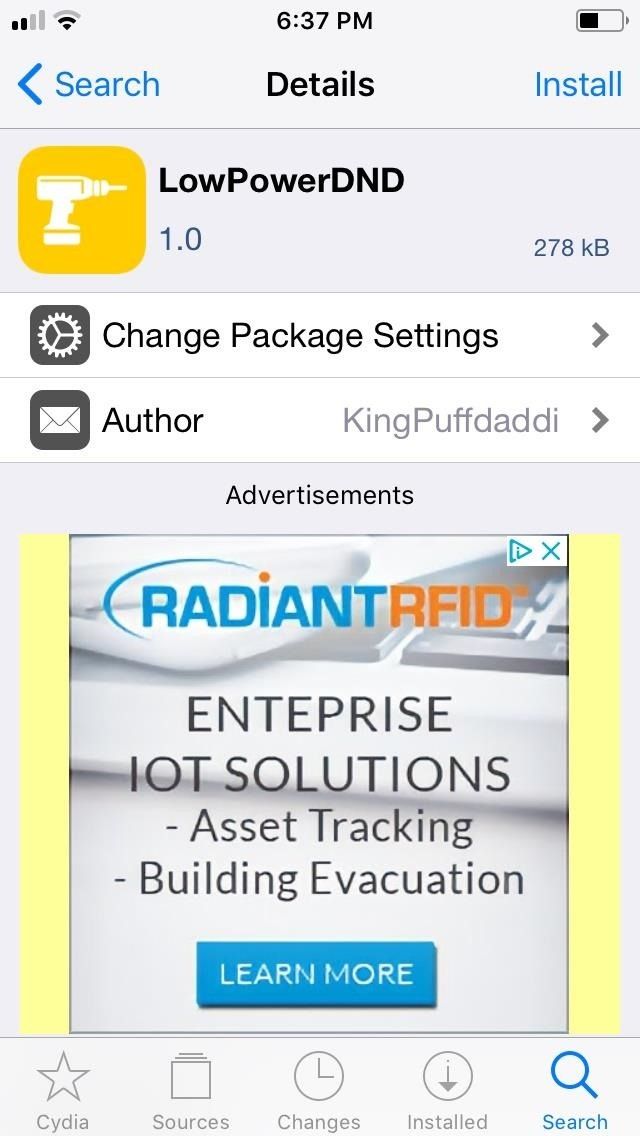This screenshot has height=1136, width=640.
Task: Open the Author KingPuffdaddi row
Action: pos(320,420)
